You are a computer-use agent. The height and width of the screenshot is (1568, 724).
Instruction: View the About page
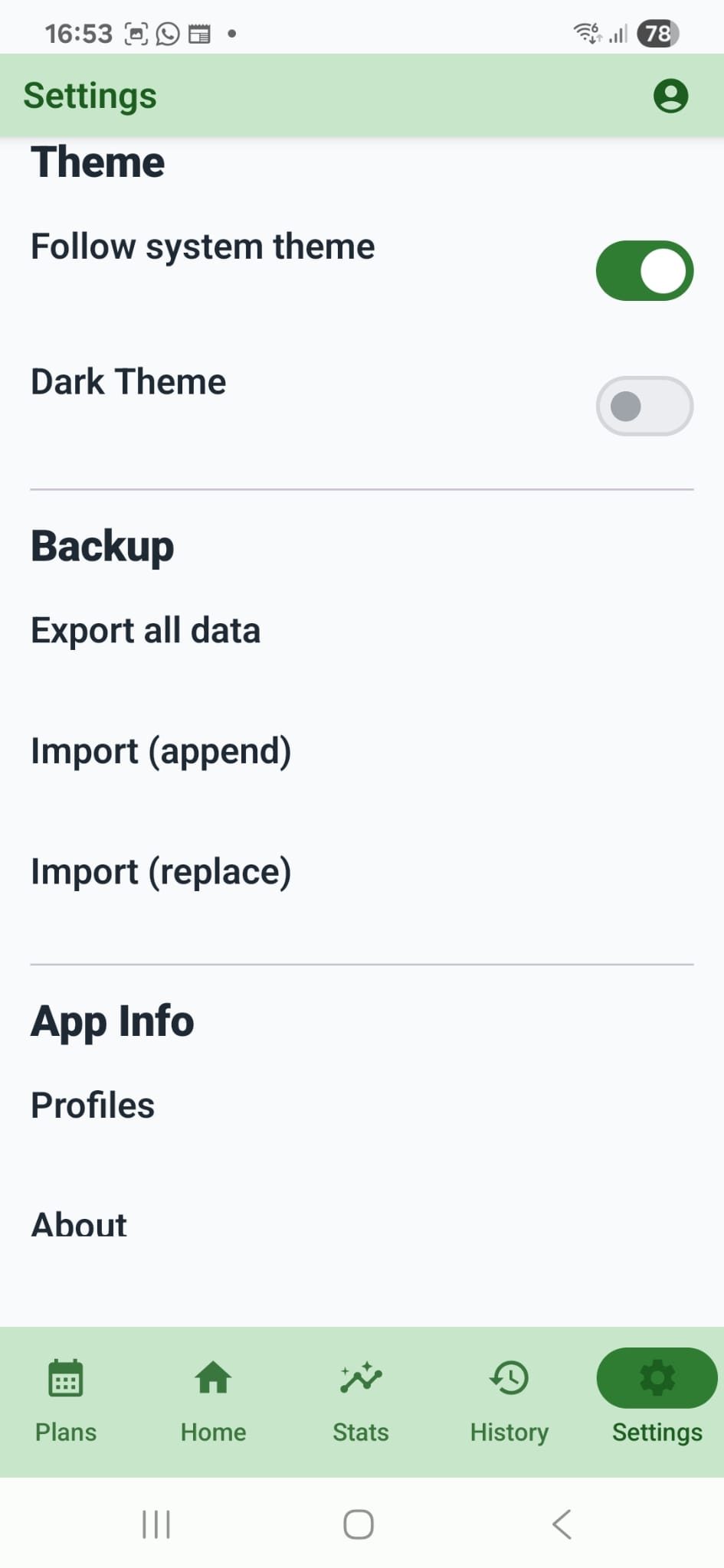(79, 1225)
